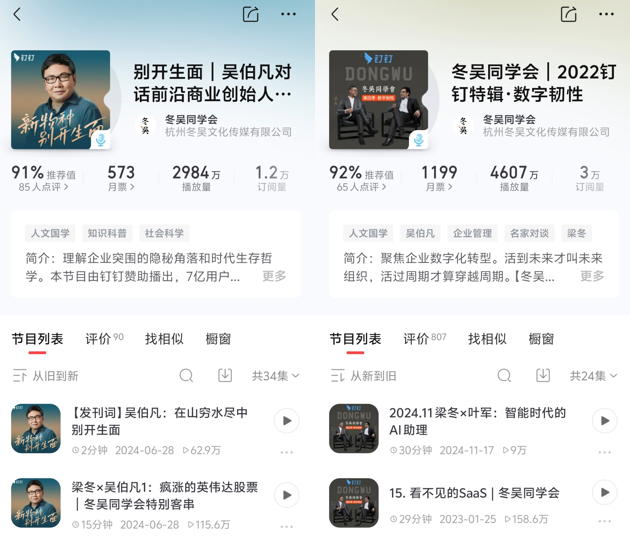The width and height of the screenshot is (630, 539).
Task: Change sort order 从旧到新
Action: tap(46, 376)
